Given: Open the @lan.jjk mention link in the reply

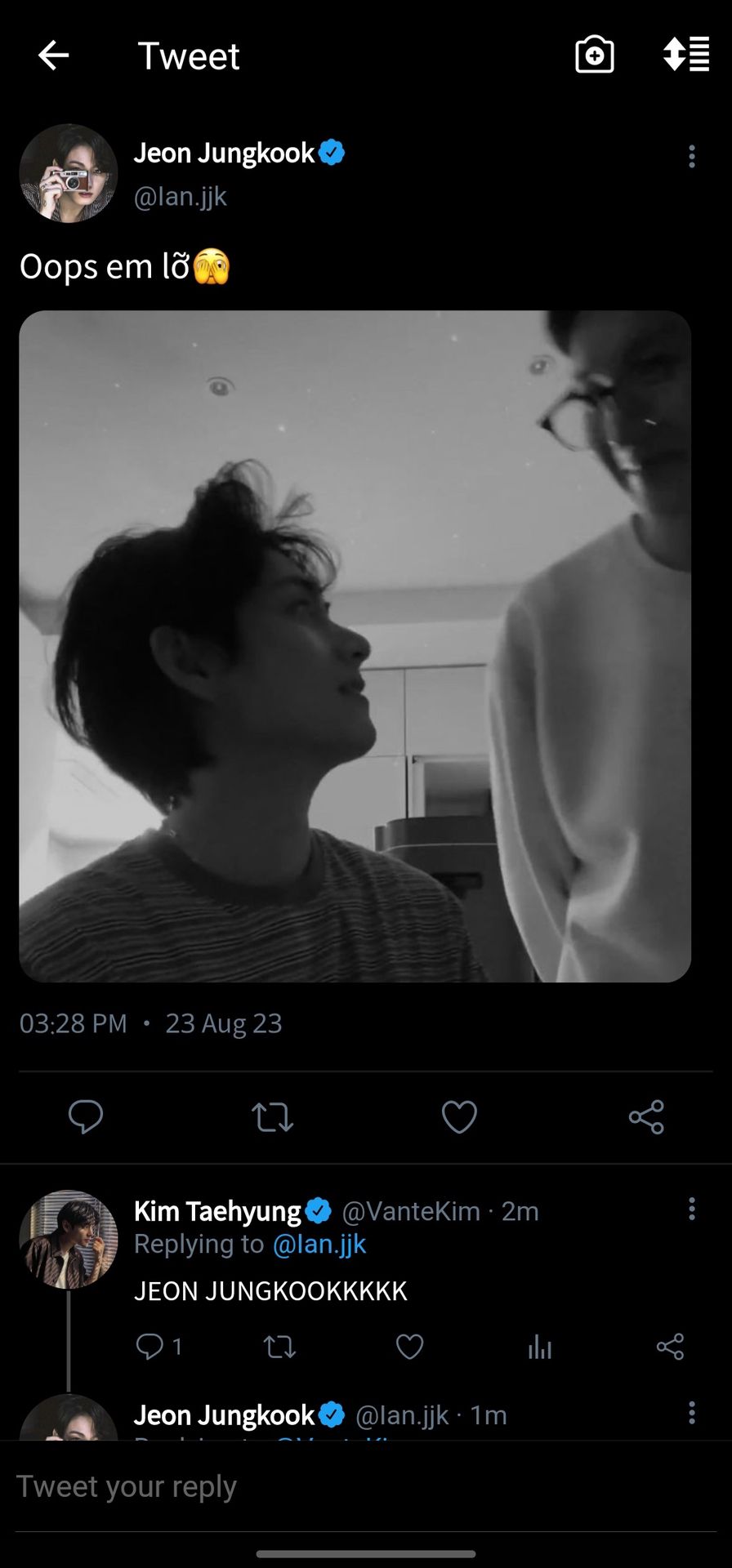Looking at the screenshot, I should [x=319, y=1244].
